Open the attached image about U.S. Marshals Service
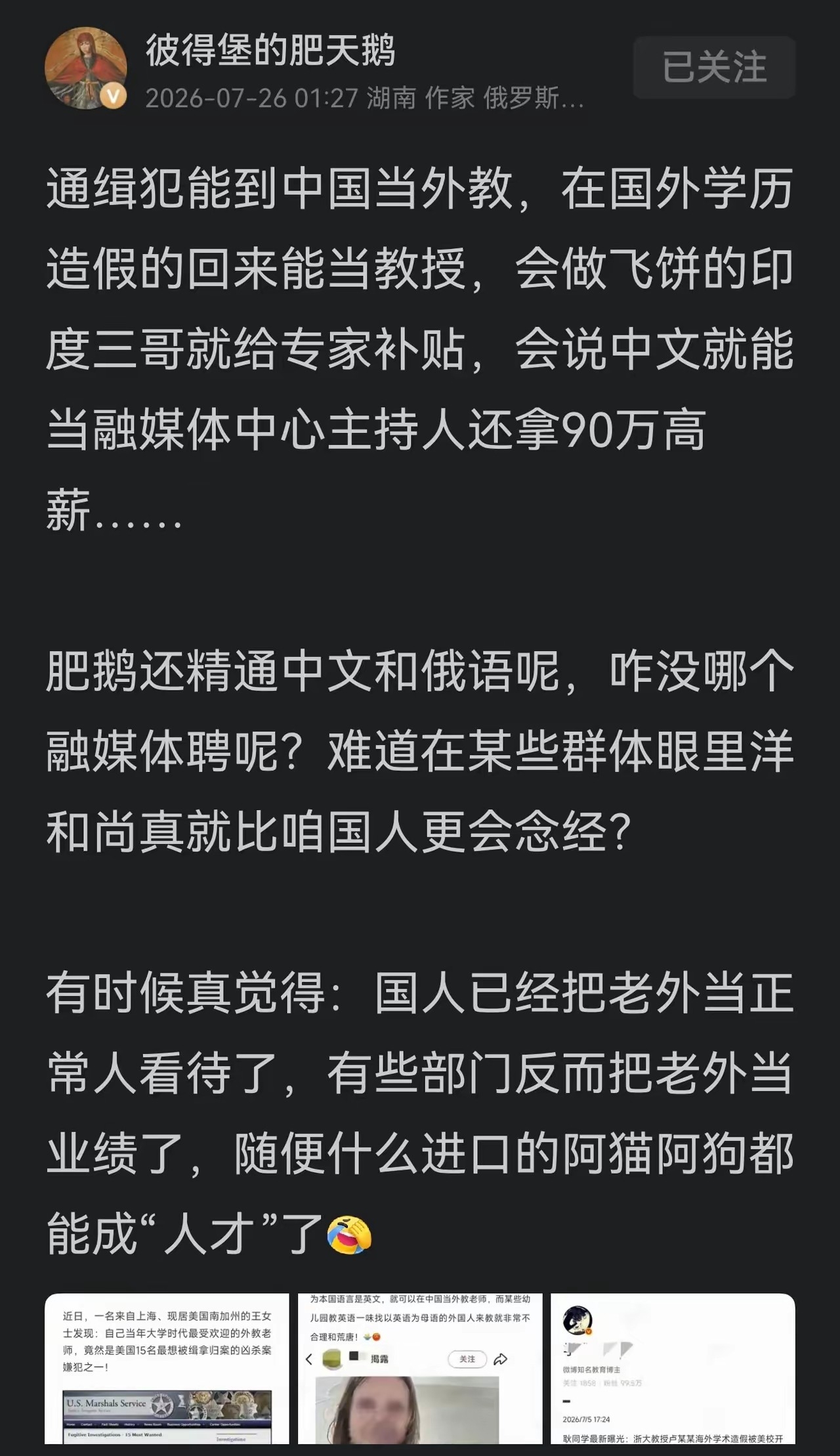Screen dimensions: 840x1456 pos(167,1369)
